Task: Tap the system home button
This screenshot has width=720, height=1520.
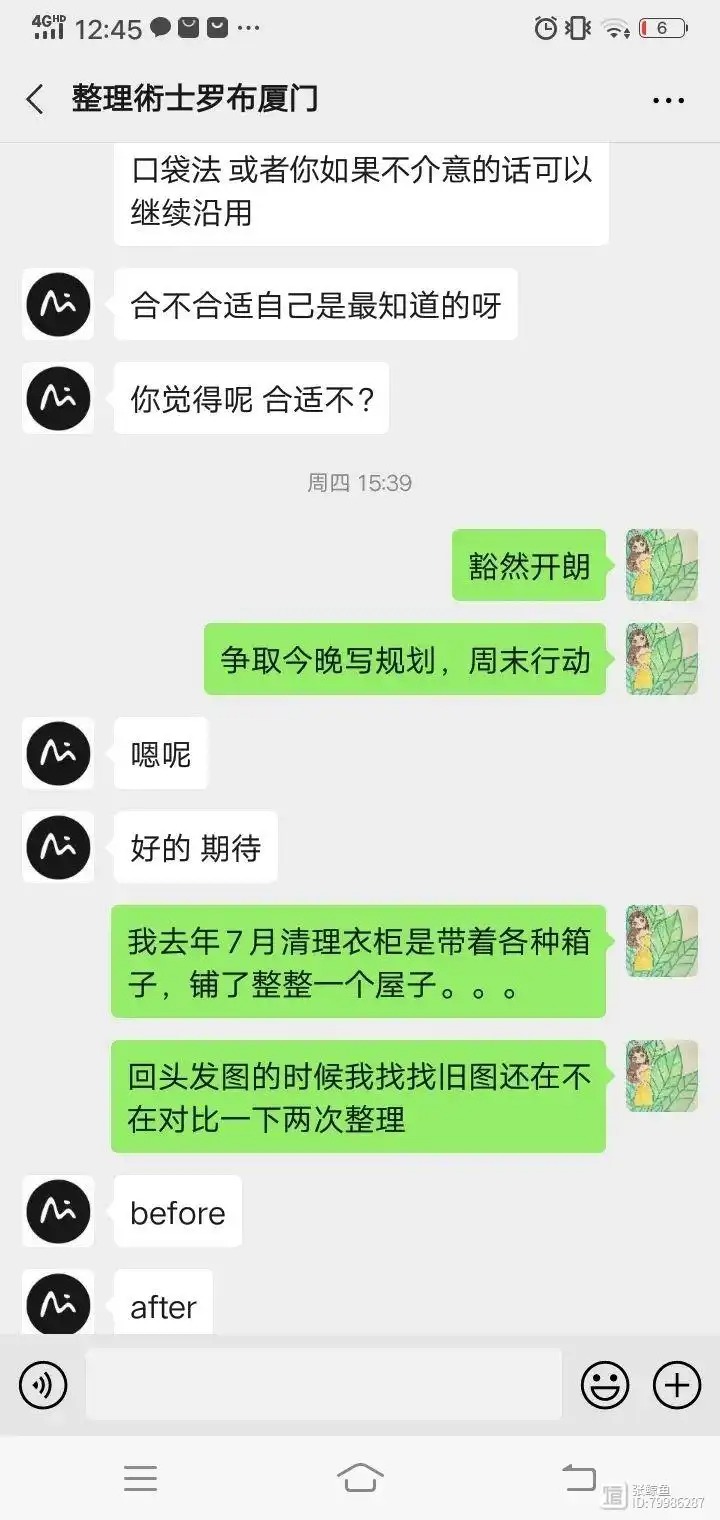Action: coord(360,1477)
